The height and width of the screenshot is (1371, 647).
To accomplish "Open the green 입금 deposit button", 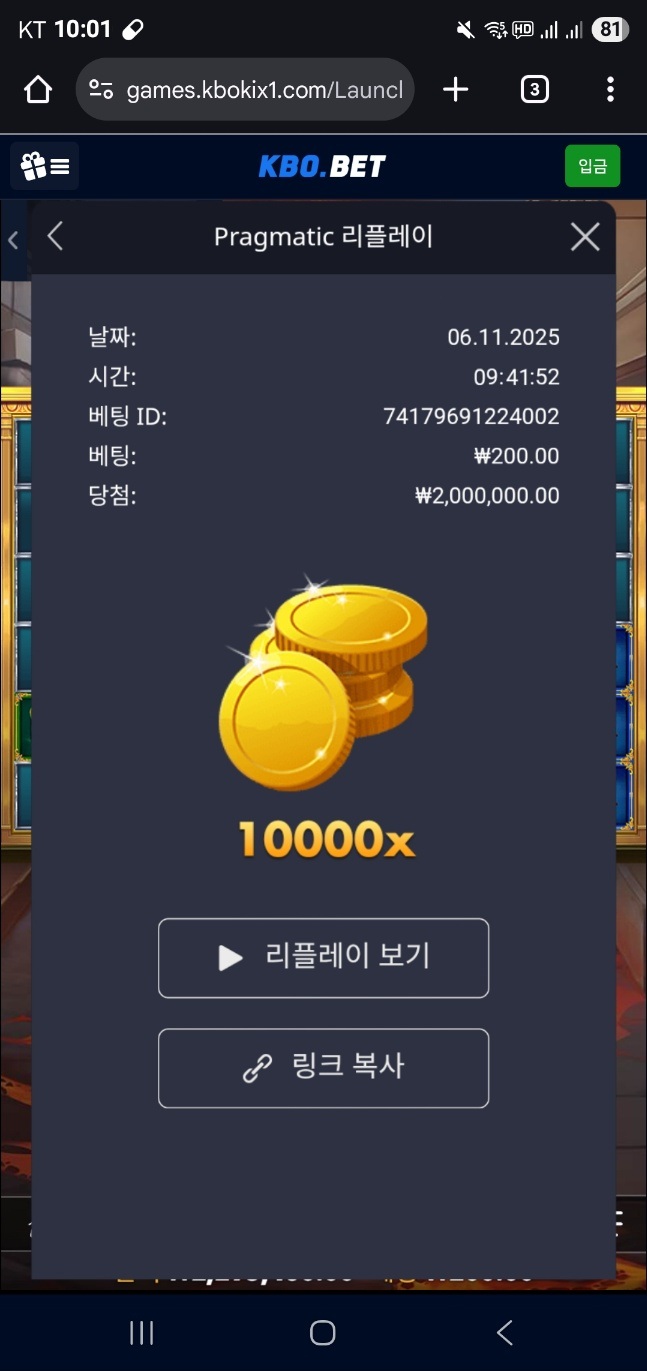I will tap(592, 167).
